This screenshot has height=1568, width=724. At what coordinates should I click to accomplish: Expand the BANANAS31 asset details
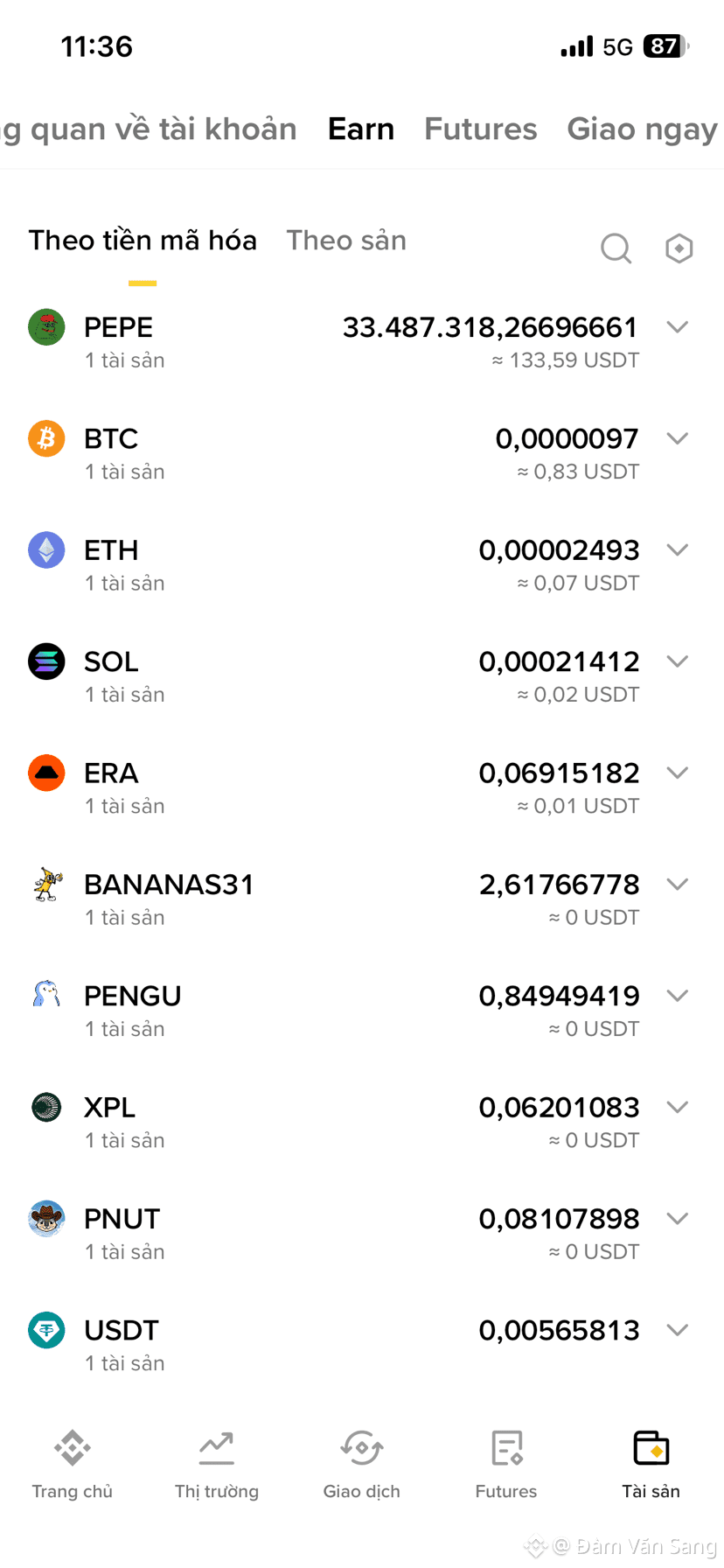pos(677,884)
